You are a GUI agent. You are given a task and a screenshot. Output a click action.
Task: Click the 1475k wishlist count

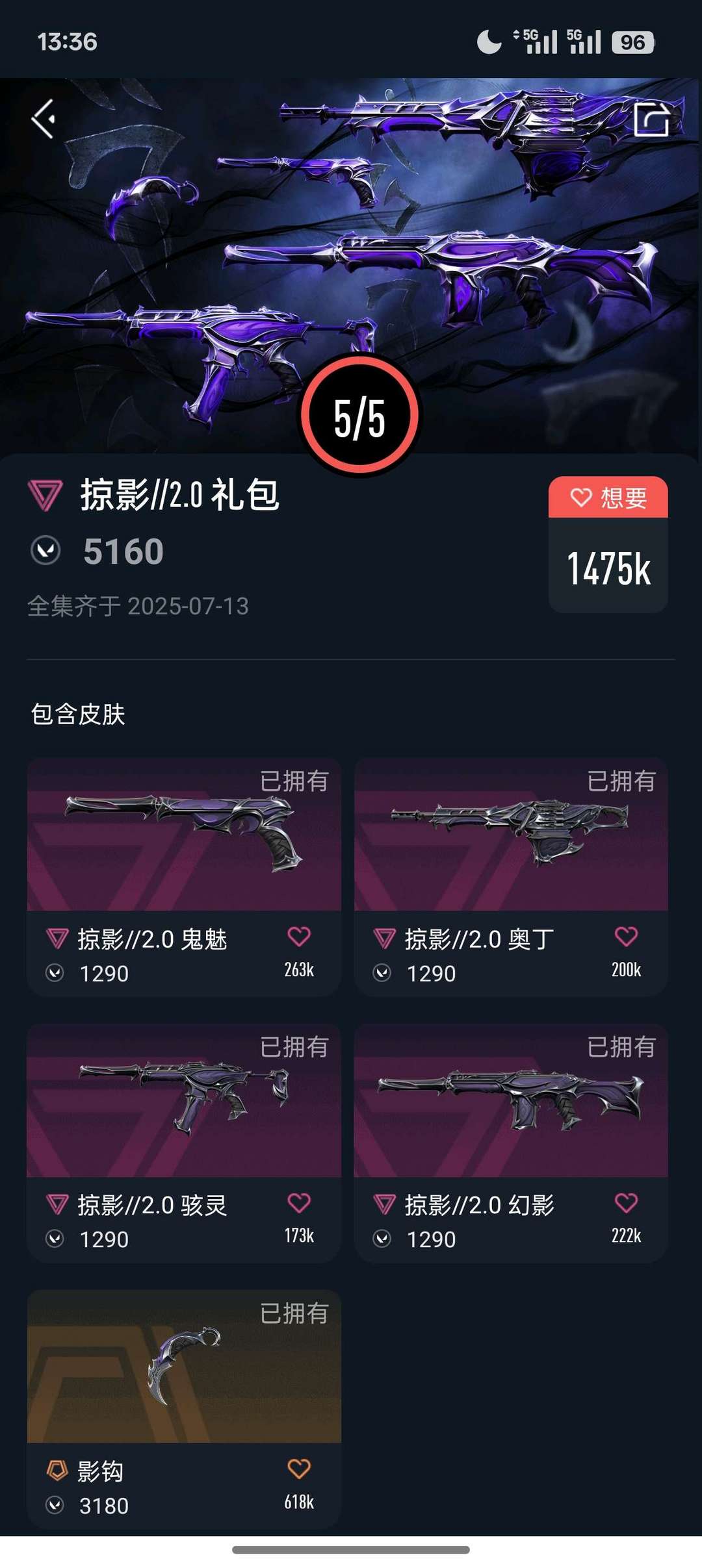tap(607, 568)
